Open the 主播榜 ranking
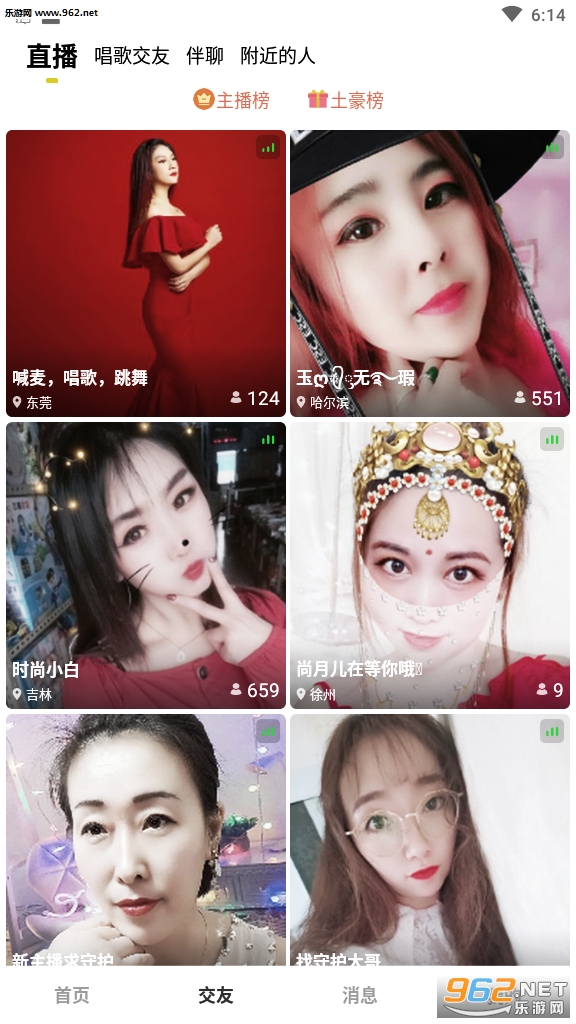576x1024 pixels. 231,100
